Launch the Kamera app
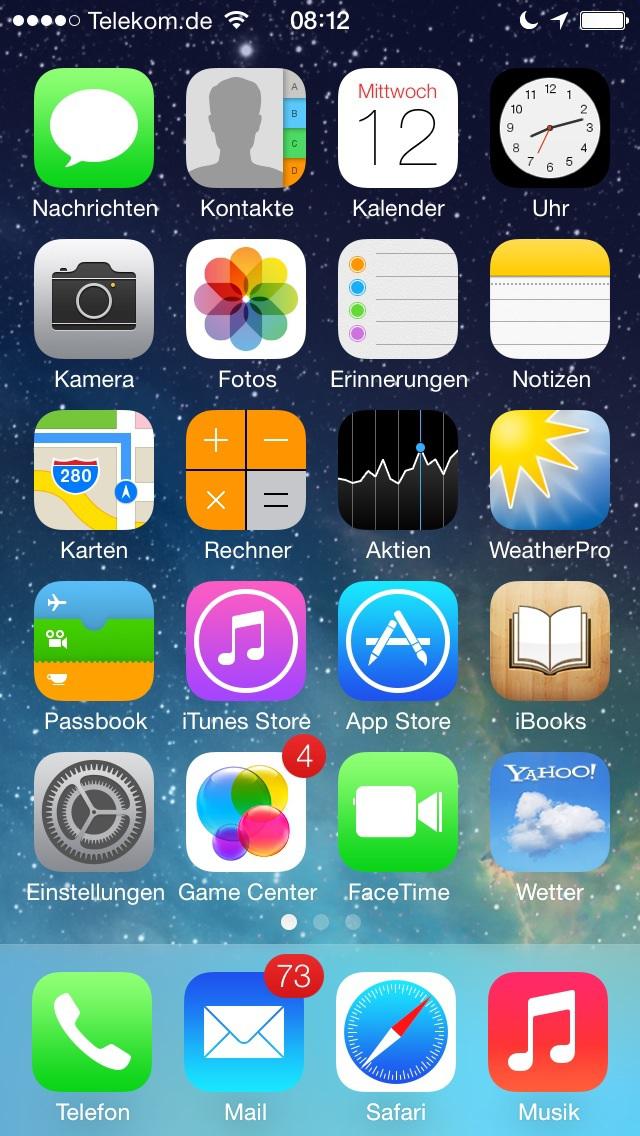The height and width of the screenshot is (1136, 640). point(94,299)
